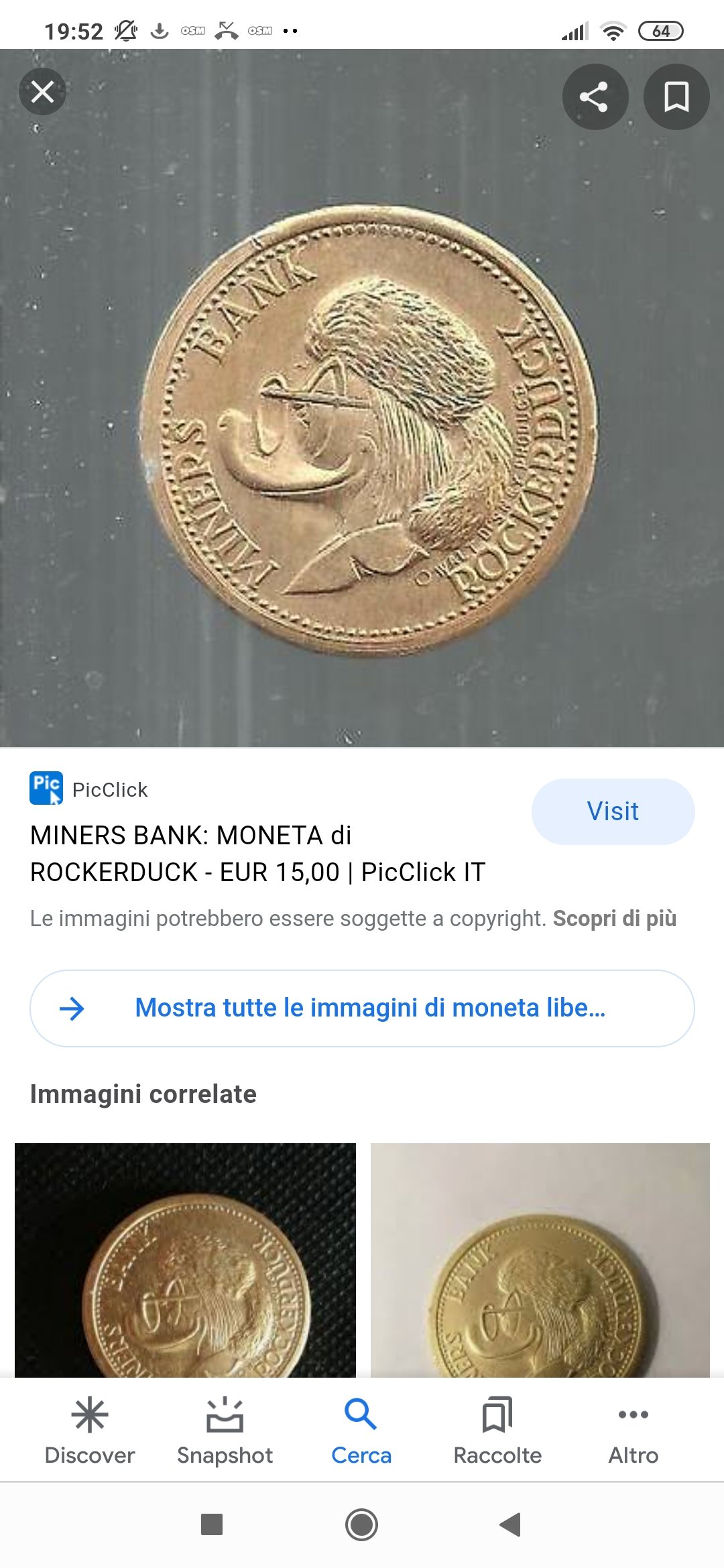
Task: Open related coin image on white background
Action: coord(540,1260)
